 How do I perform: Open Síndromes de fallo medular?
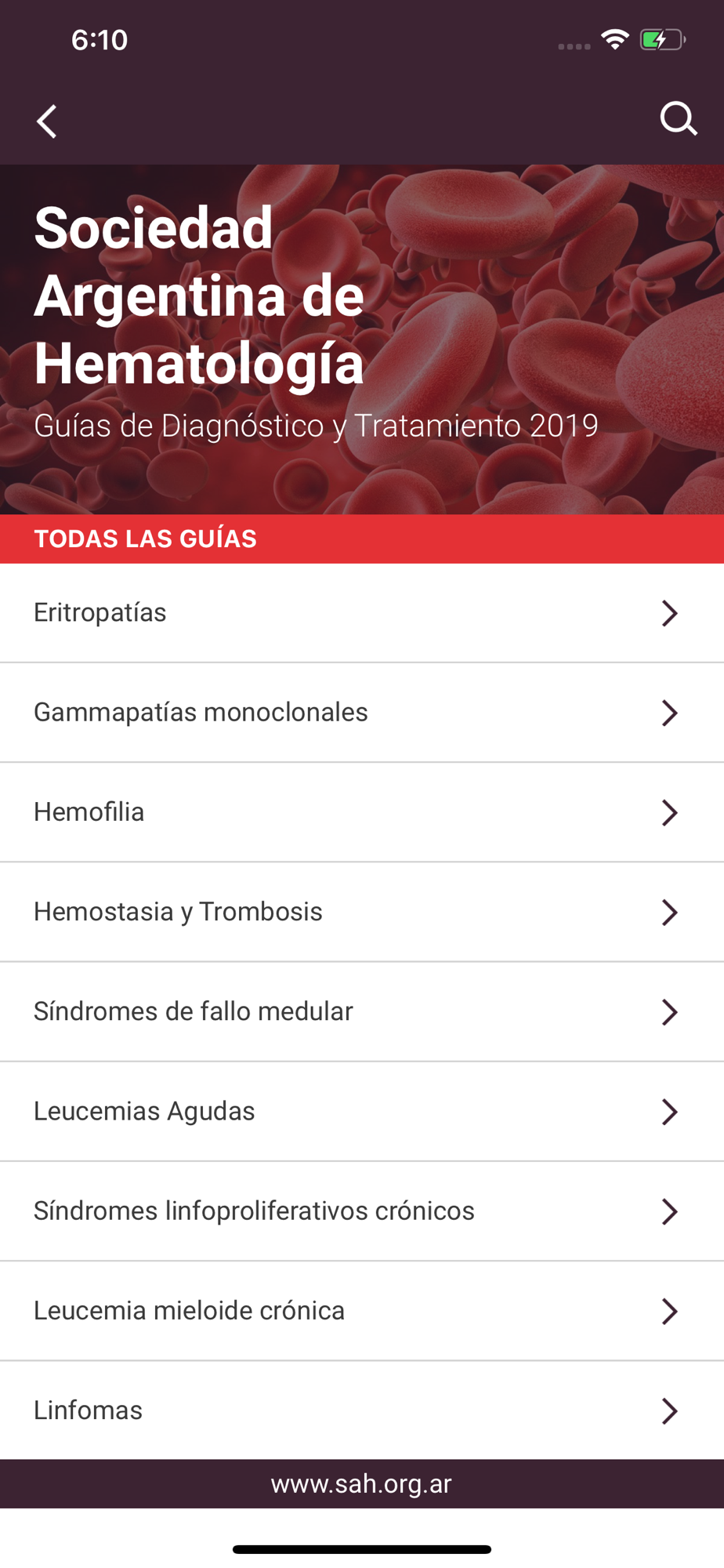360,1011
